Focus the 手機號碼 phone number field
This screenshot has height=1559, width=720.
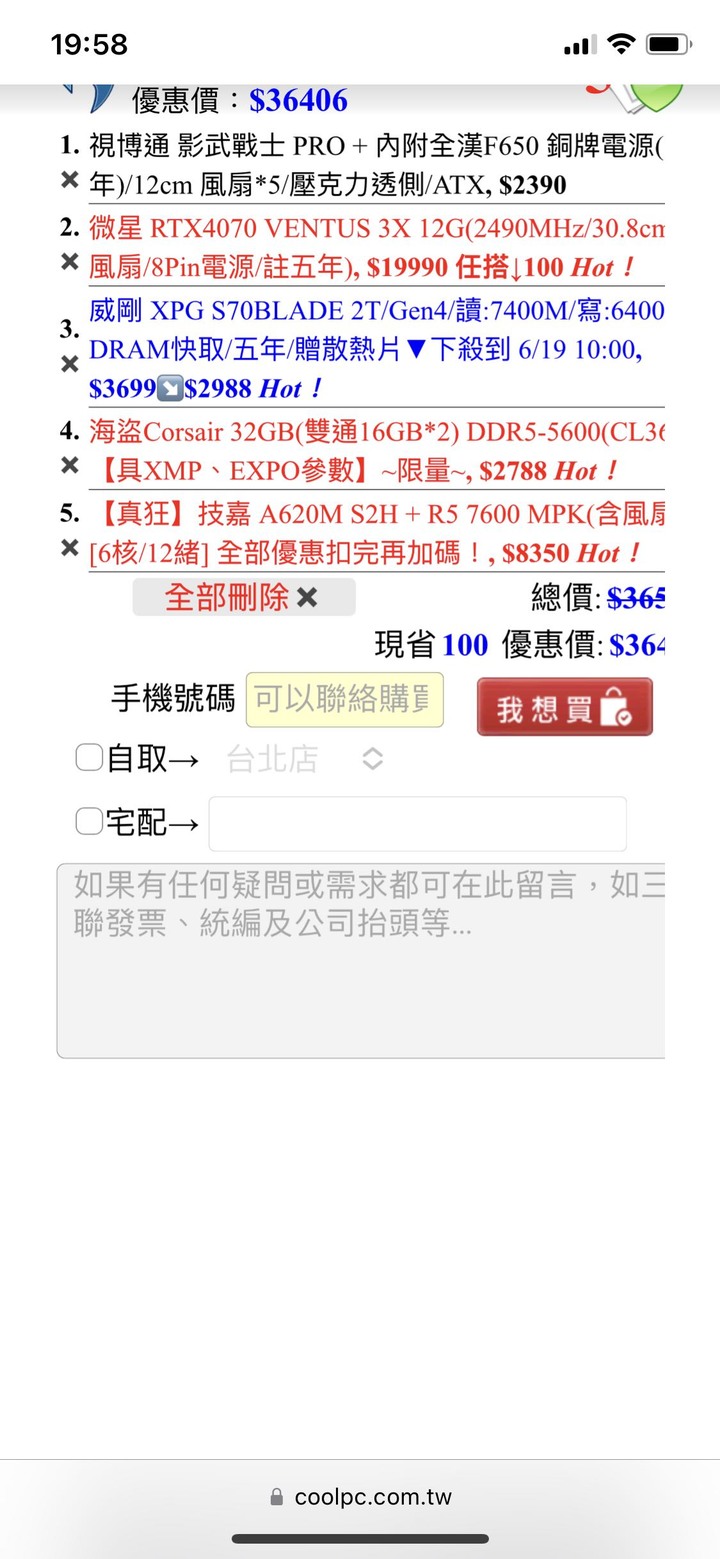point(344,699)
